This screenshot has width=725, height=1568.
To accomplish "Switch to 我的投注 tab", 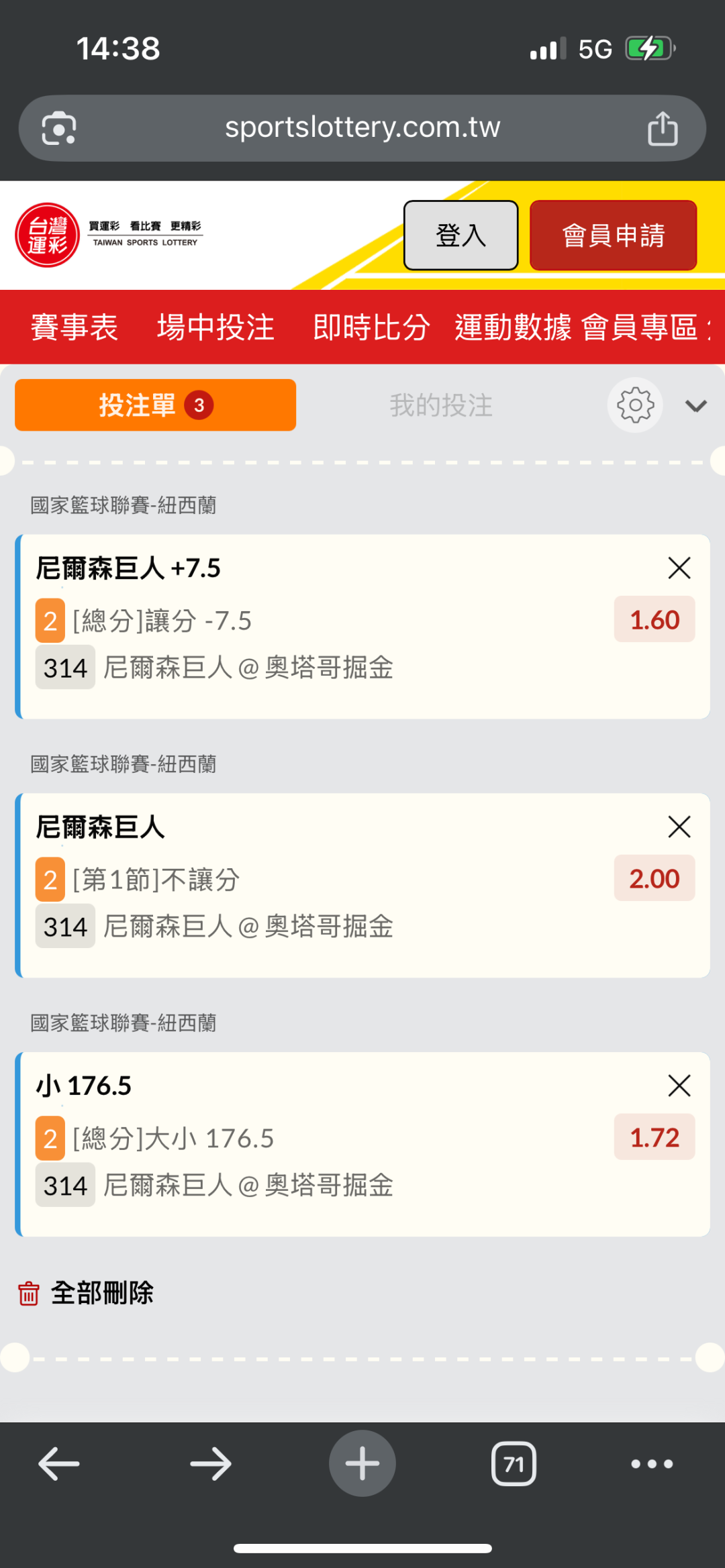I will [x=441, y=405].
